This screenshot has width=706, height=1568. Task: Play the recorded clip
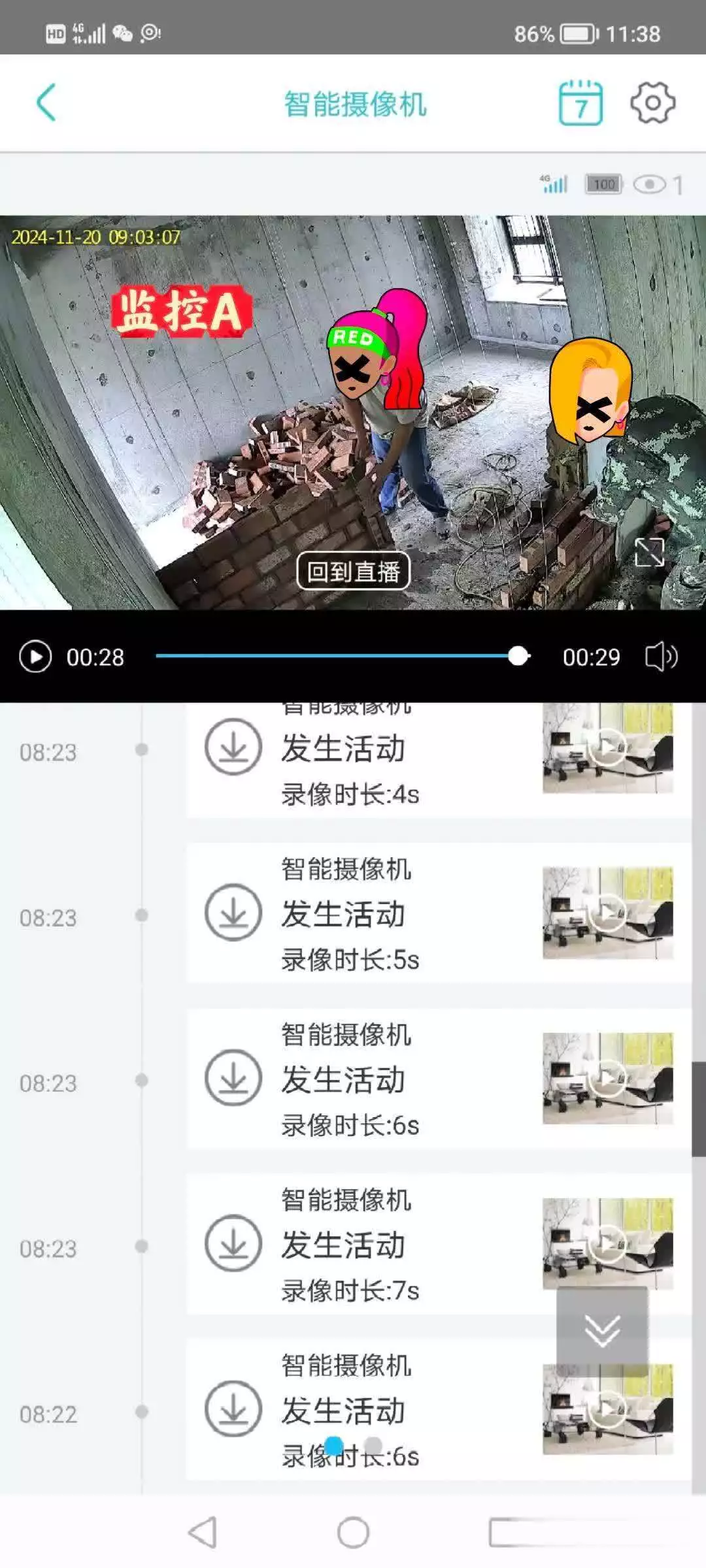click(x=35, y=657)
